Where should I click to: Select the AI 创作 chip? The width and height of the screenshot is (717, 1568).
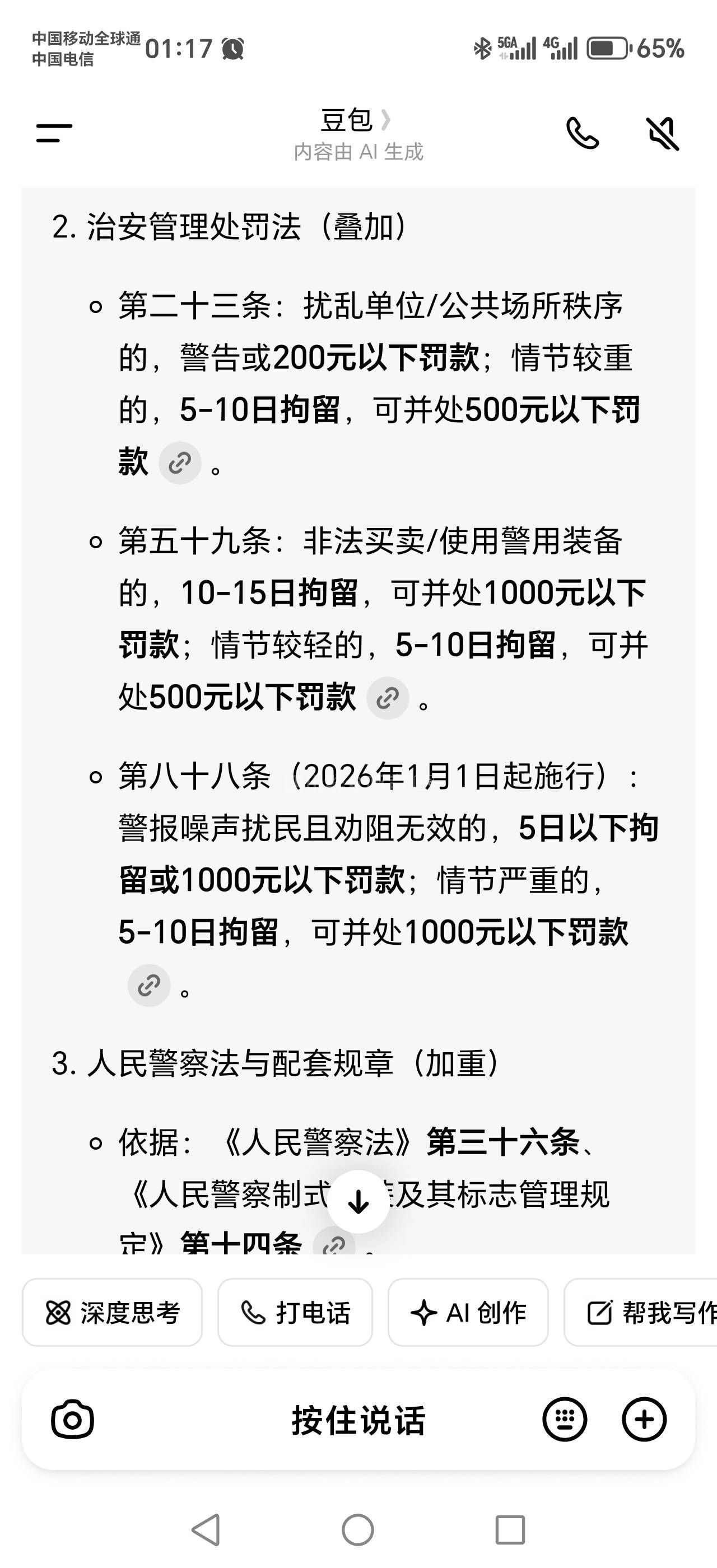[x=468, y=1313]
